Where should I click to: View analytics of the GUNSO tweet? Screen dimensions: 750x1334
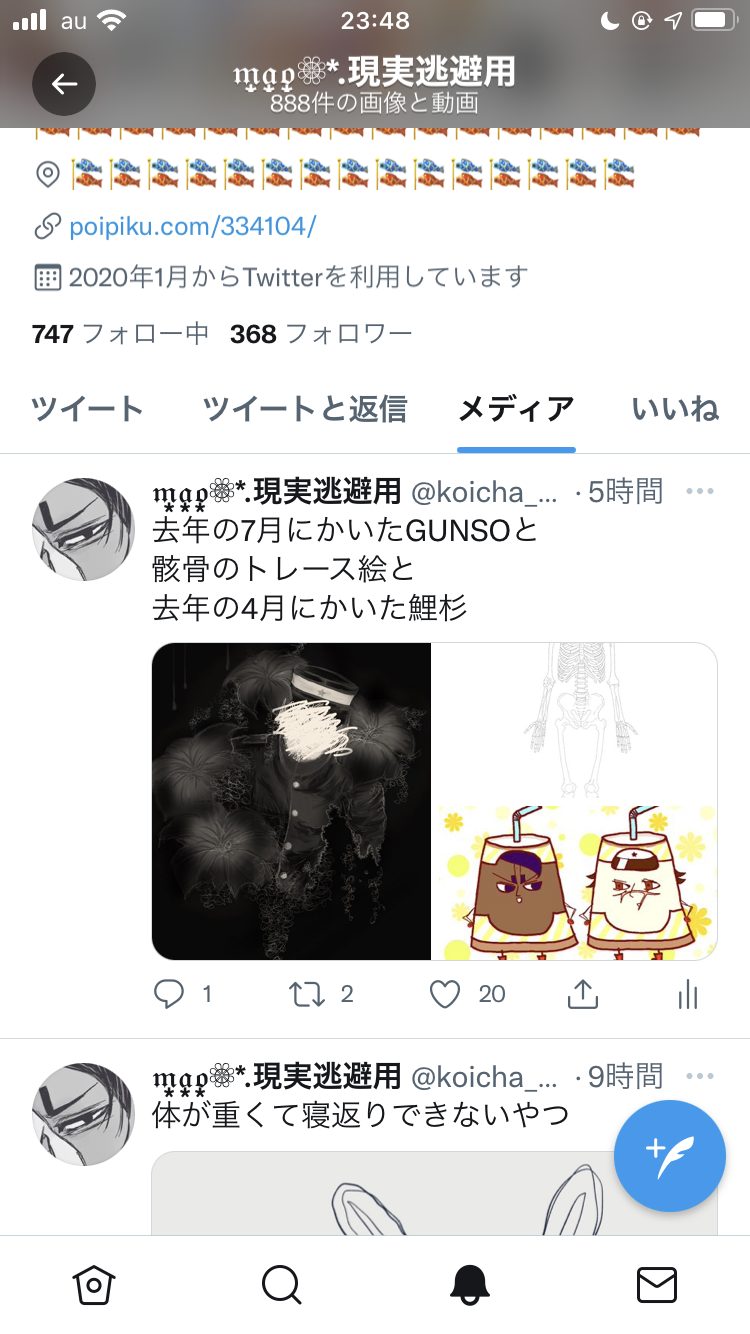tap(688, 994)
